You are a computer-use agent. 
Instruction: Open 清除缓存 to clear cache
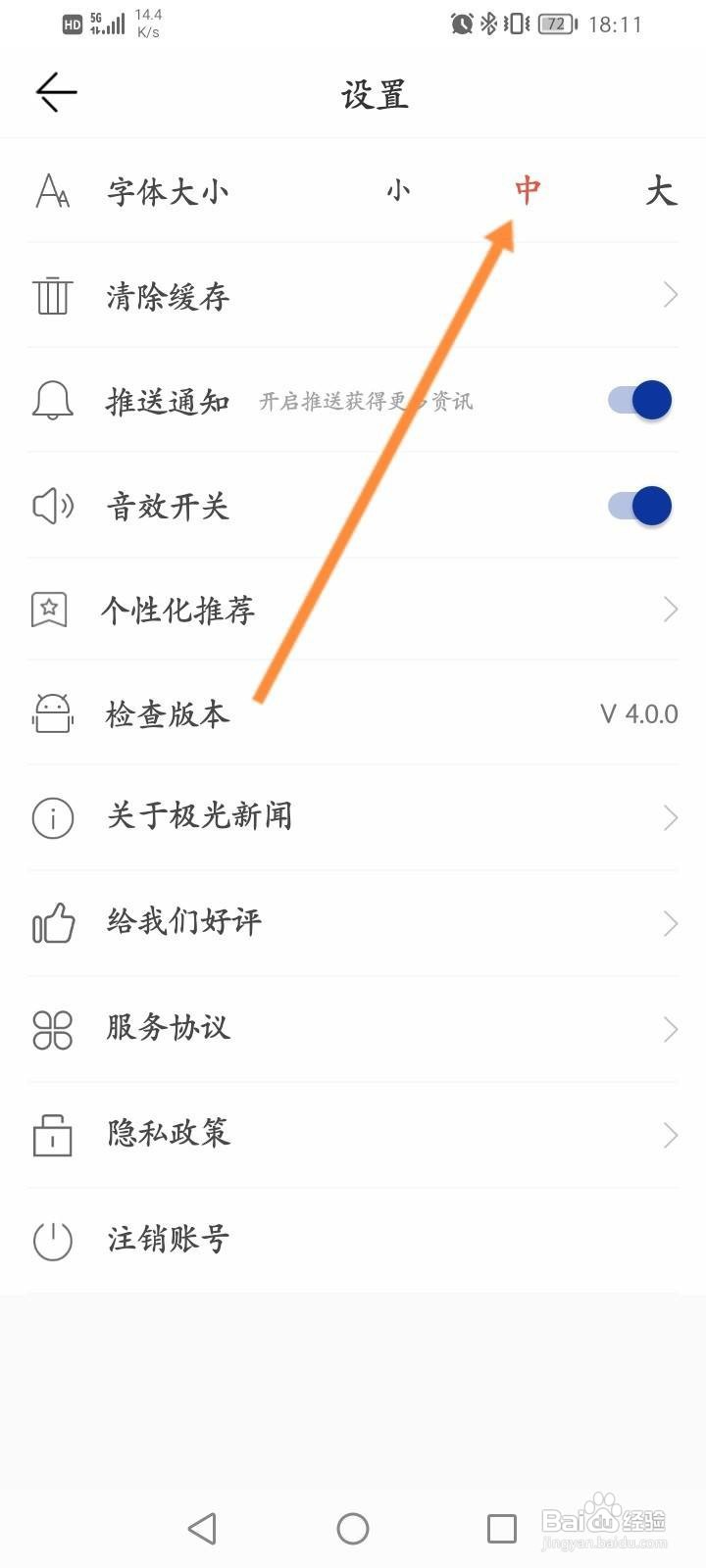[x=353, y=295]
